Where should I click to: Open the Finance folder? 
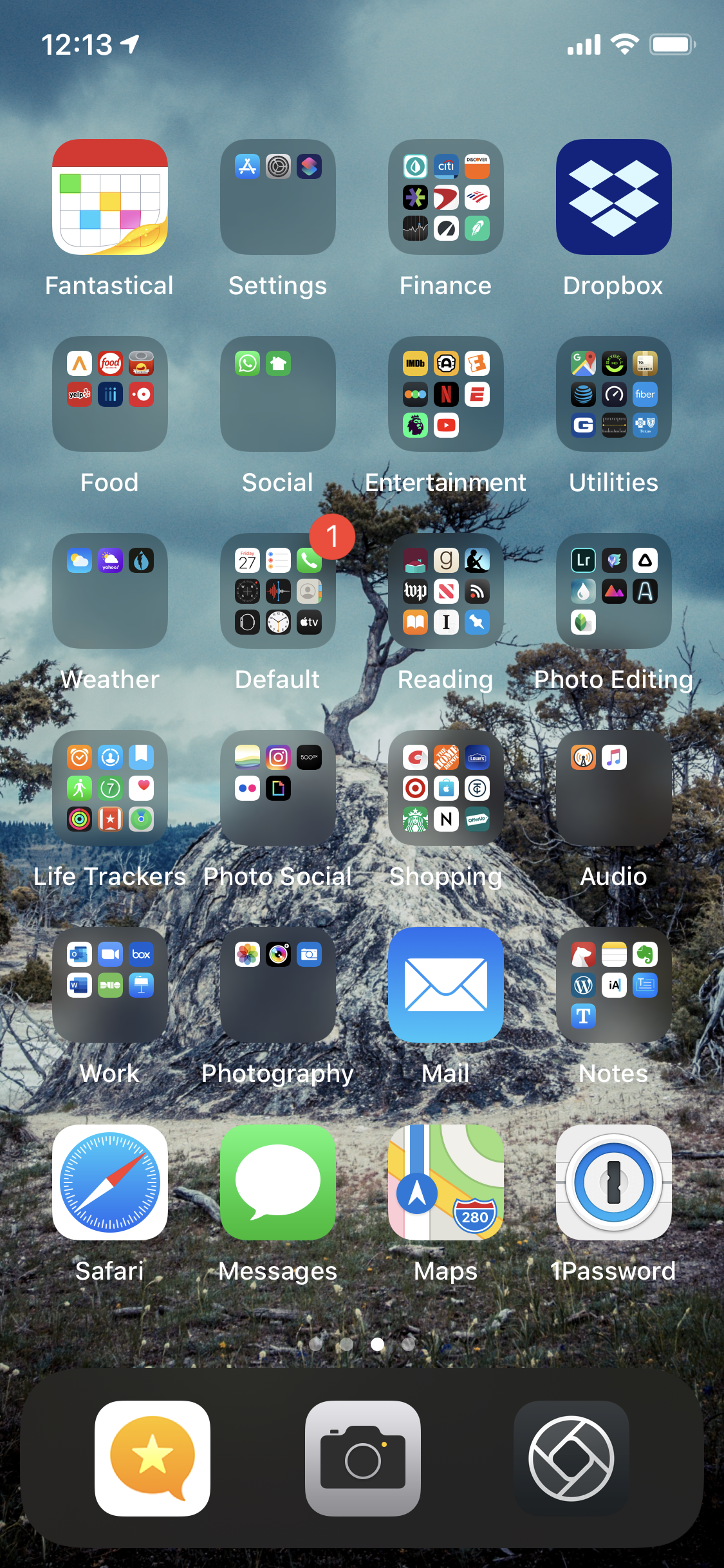coord(445,197)
